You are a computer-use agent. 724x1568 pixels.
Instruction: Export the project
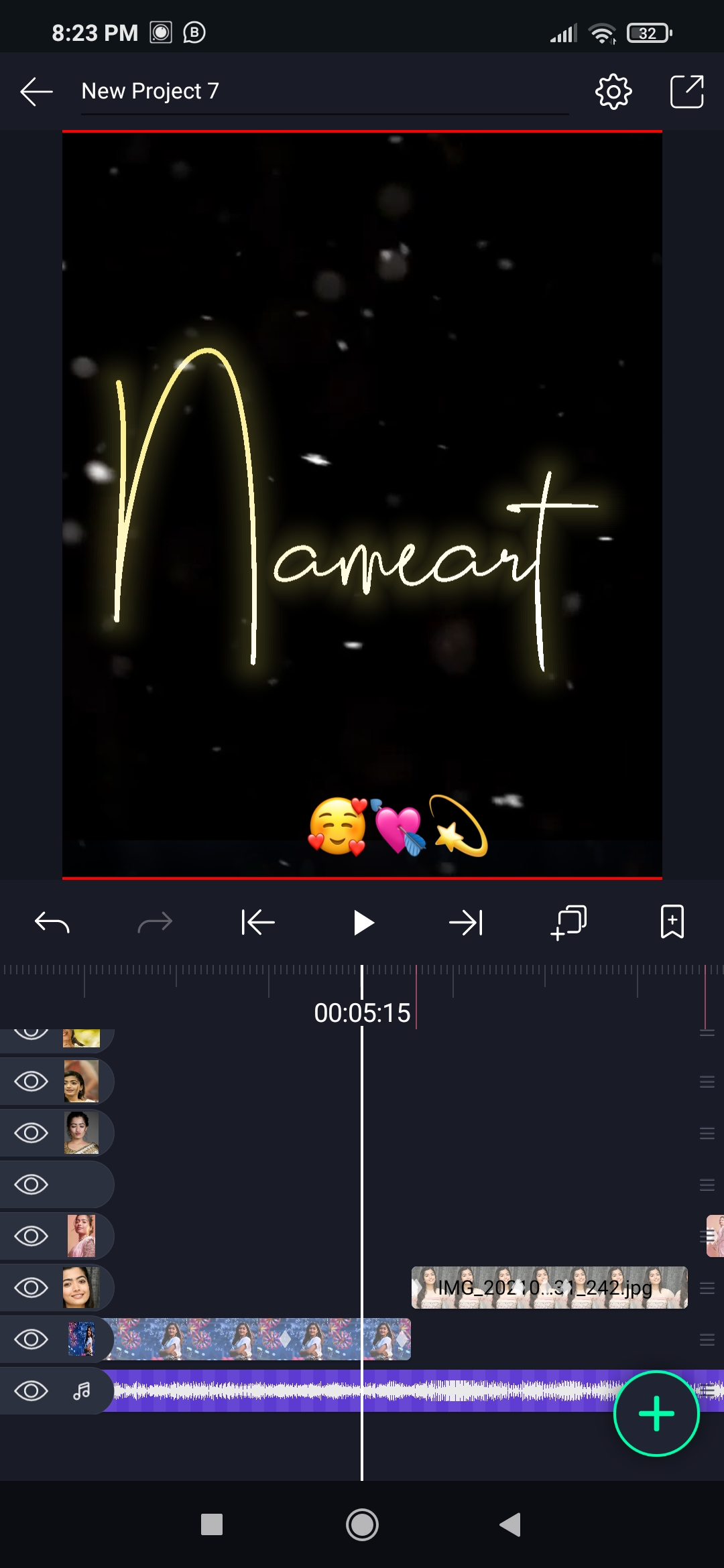pyautogui.click(x=687, y=91)
